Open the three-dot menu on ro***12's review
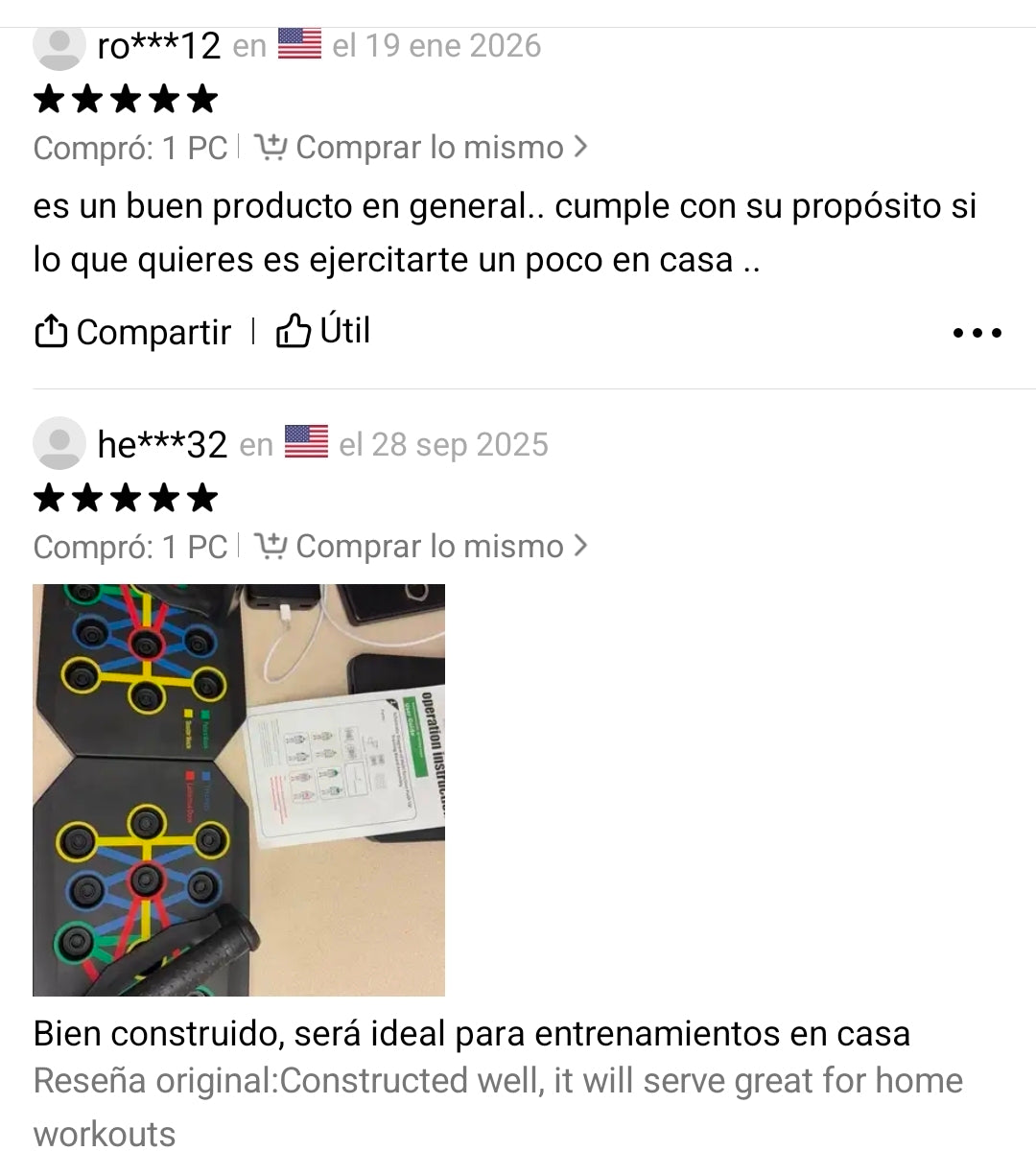 tap(977, 333)
